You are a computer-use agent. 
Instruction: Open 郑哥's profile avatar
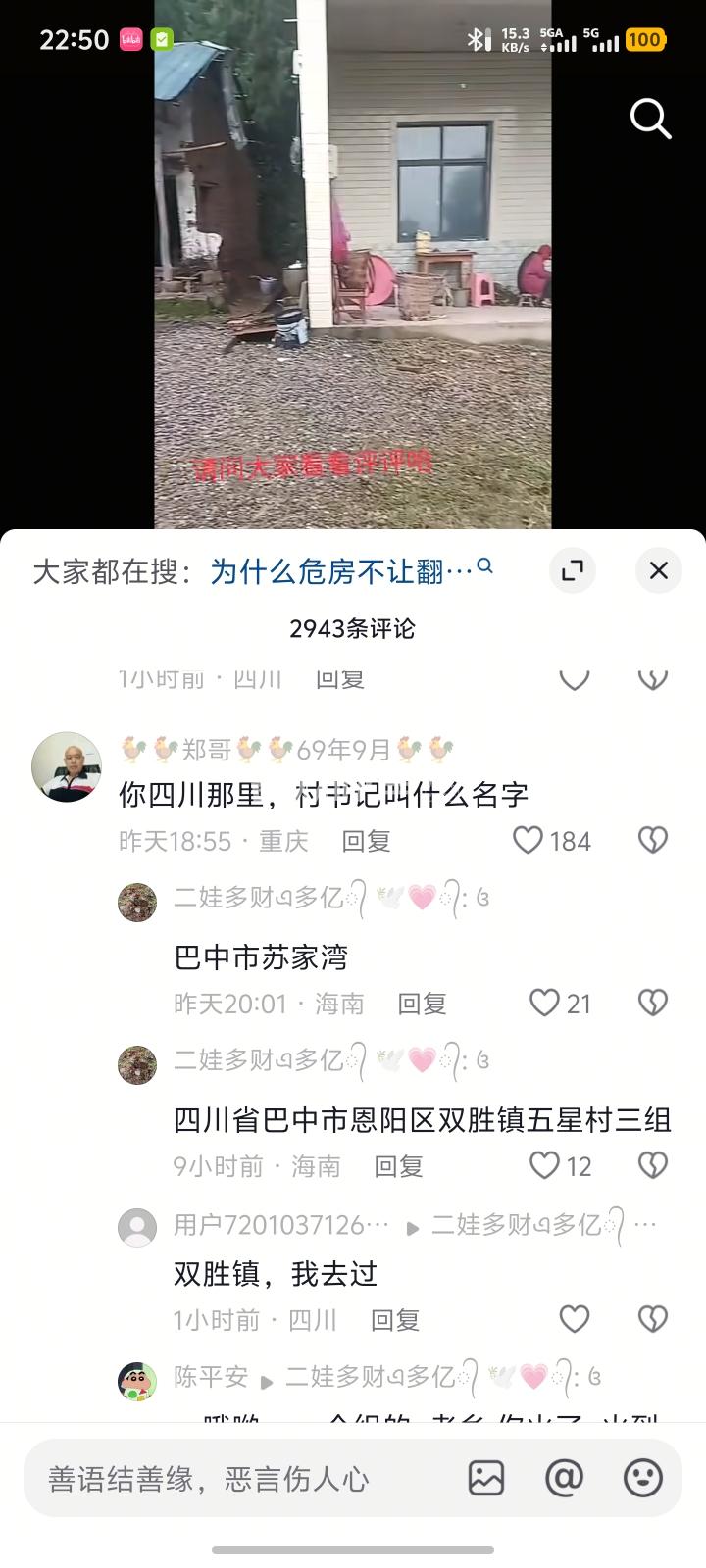pyautogui.click(x=67, y=766)
